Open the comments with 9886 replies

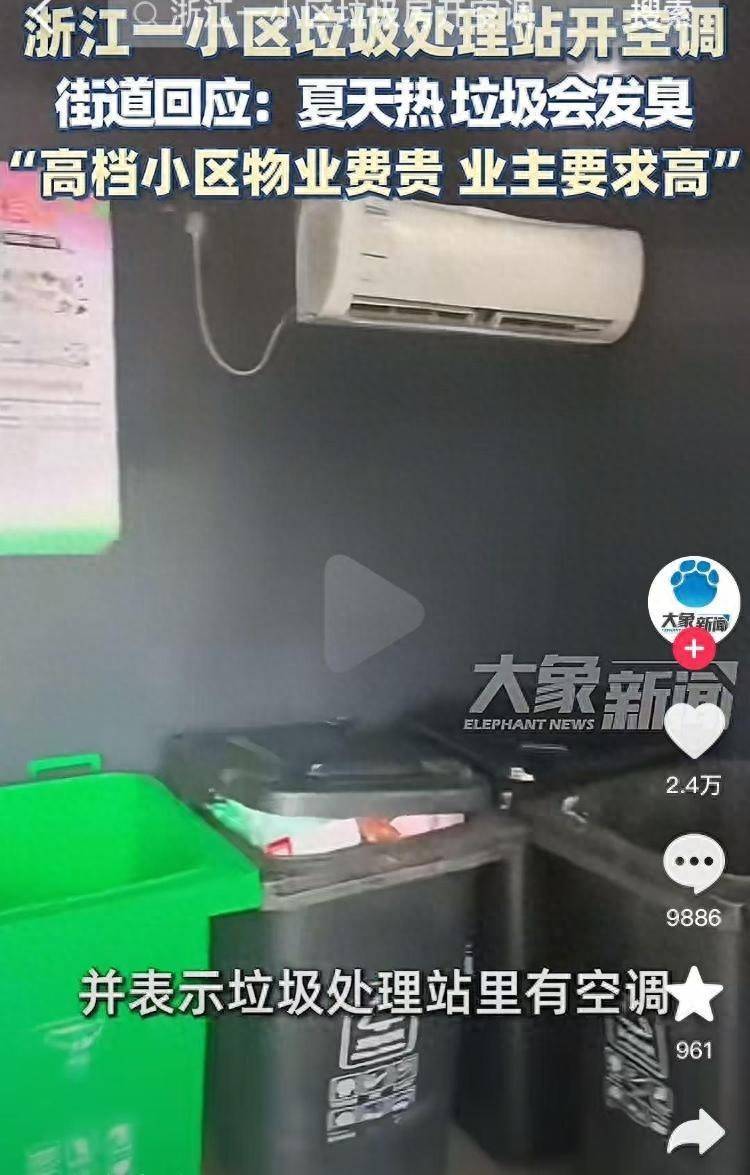coord(694,862)
